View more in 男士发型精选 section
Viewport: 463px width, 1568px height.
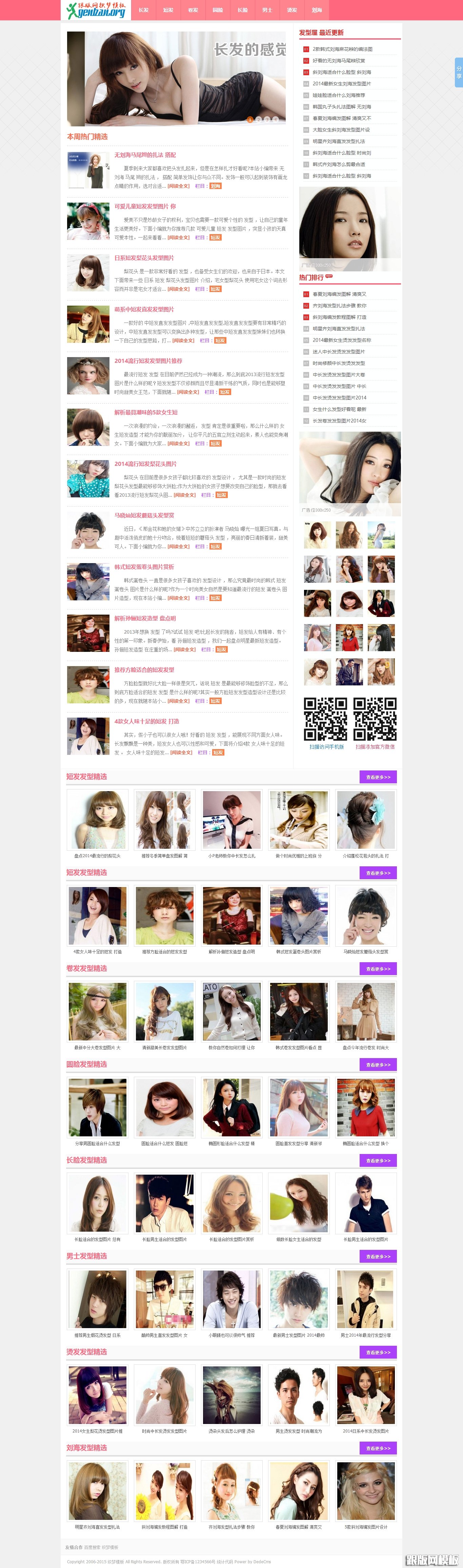(x=378, y=1256)
